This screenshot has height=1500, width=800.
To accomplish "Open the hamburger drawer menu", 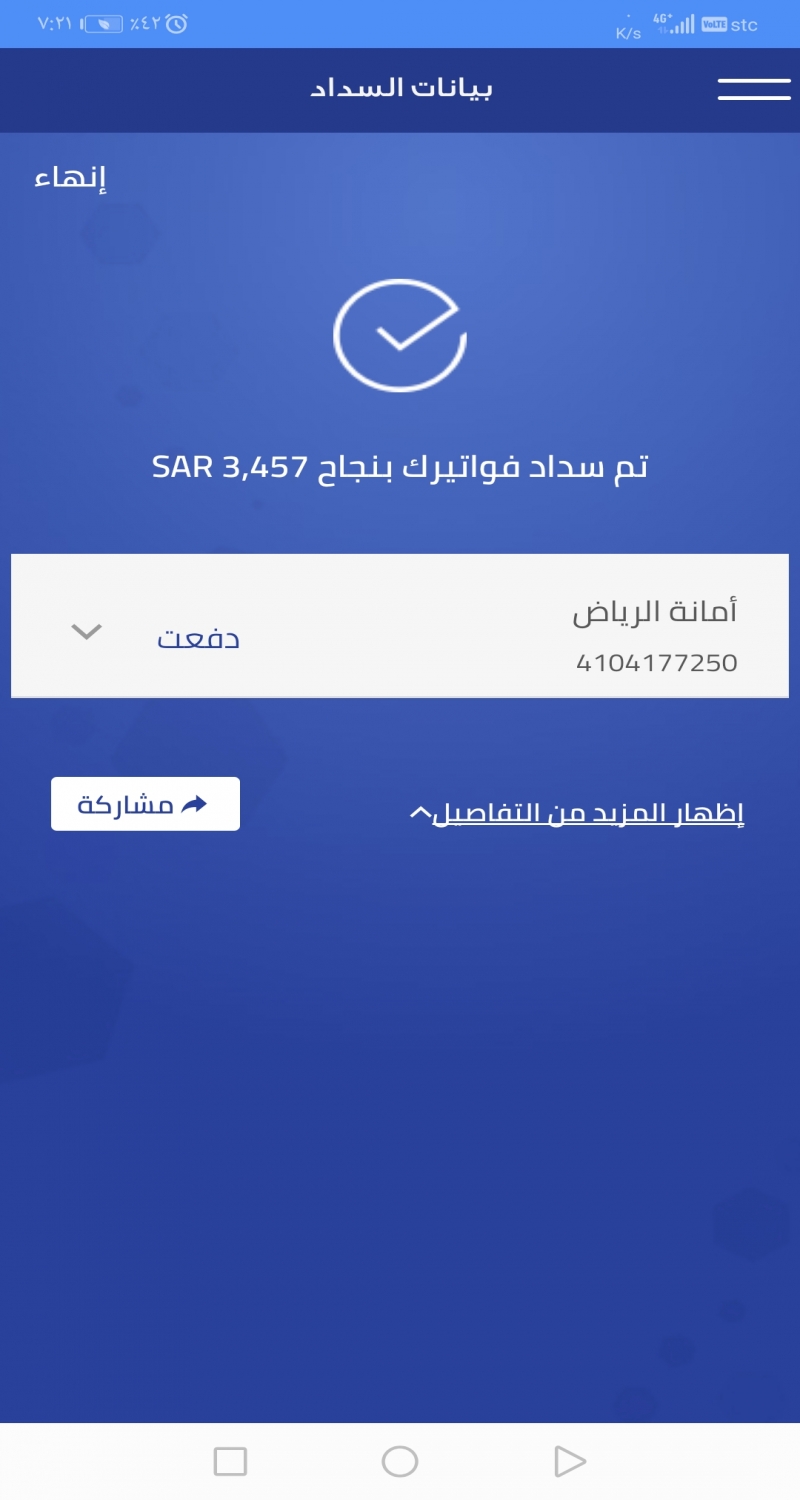I will (754, 89).
